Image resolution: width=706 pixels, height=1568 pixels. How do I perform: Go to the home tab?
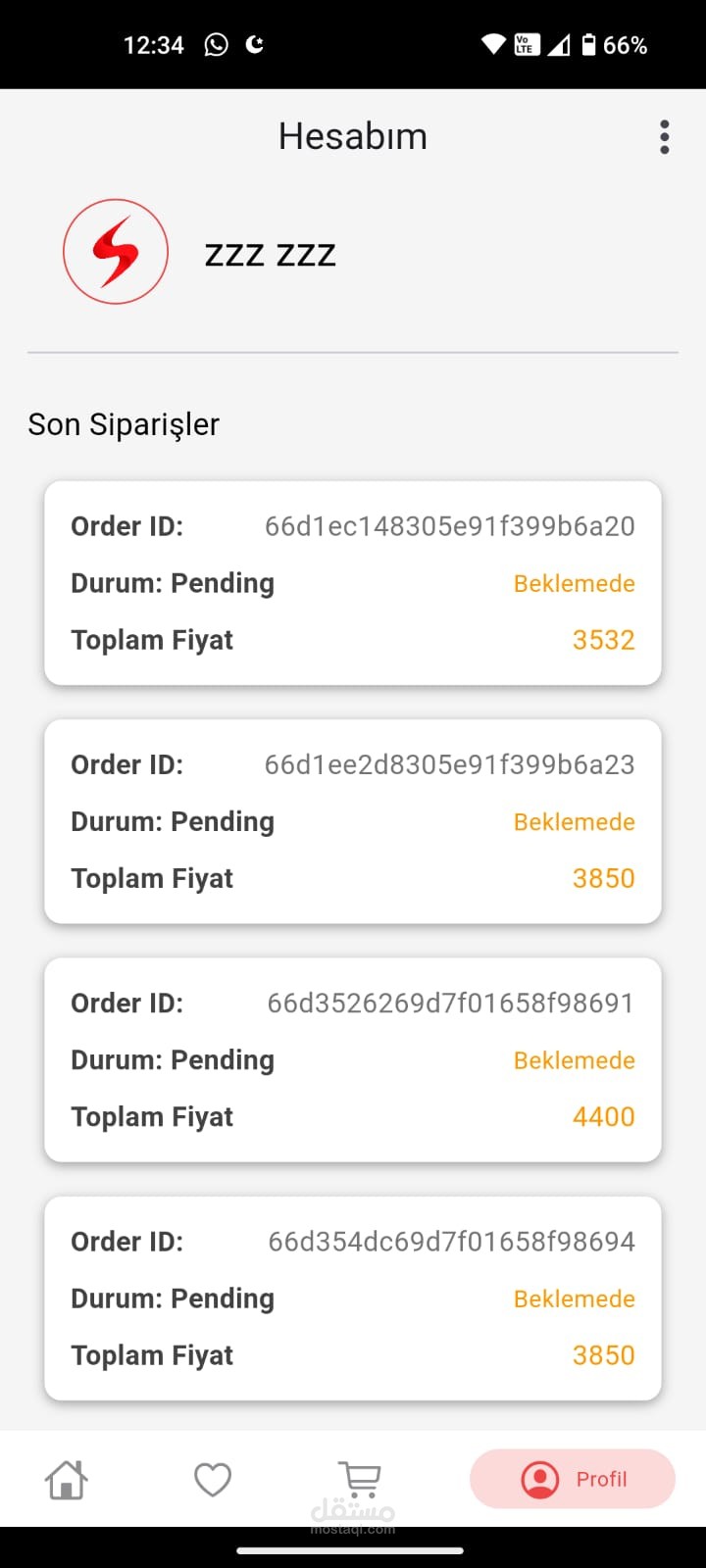pyautogui.click(x=67, y=1479)
